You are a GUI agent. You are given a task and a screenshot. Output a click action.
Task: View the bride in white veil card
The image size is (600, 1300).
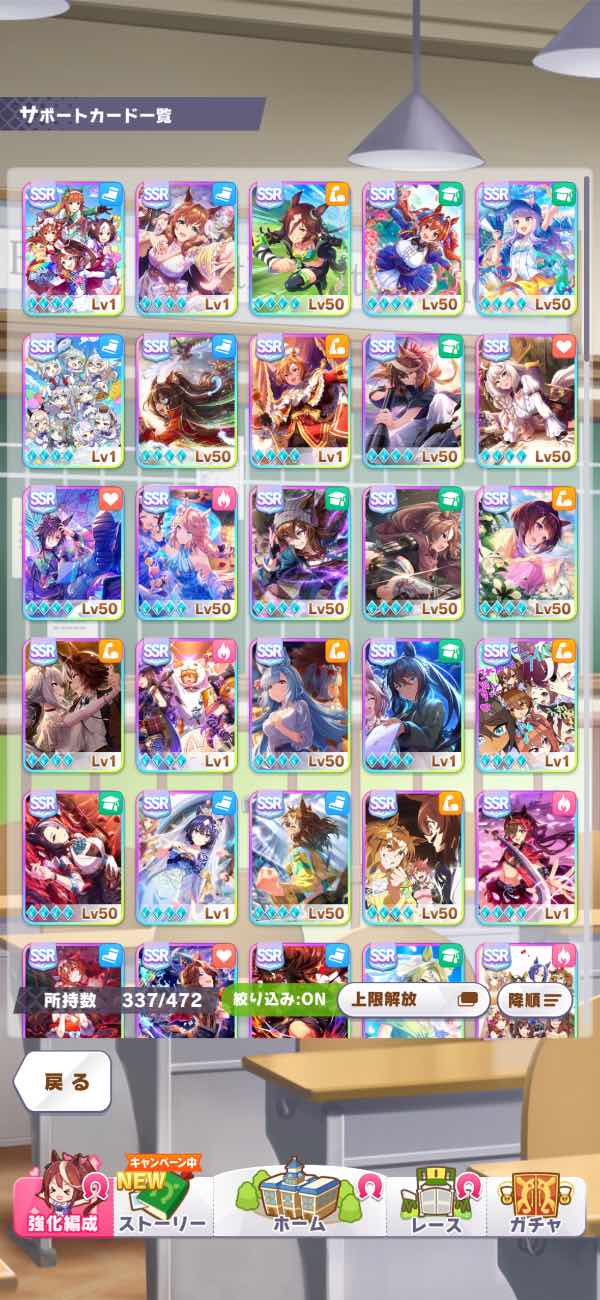(x=187, y=857)
